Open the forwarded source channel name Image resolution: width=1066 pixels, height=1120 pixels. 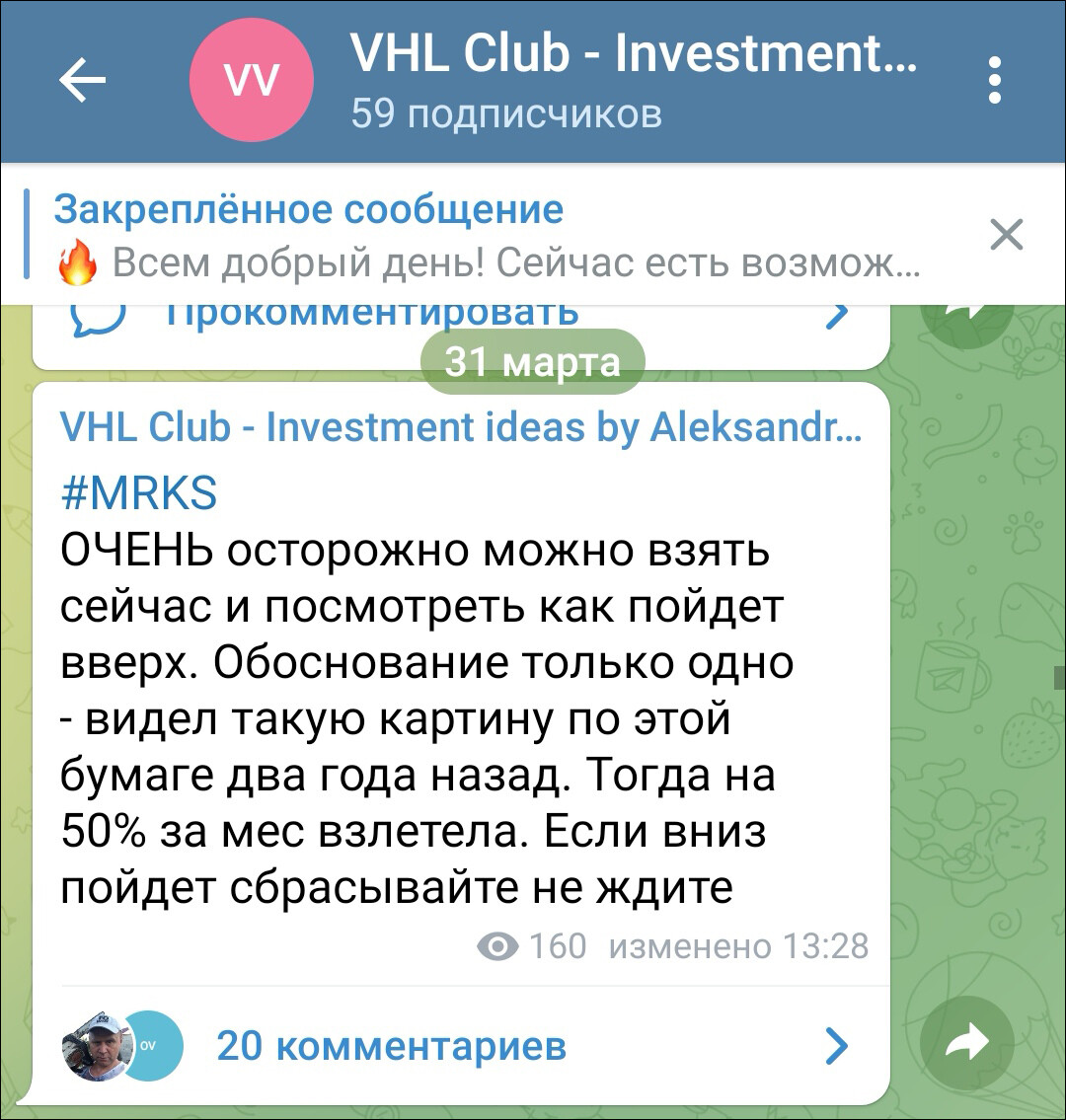459,428
